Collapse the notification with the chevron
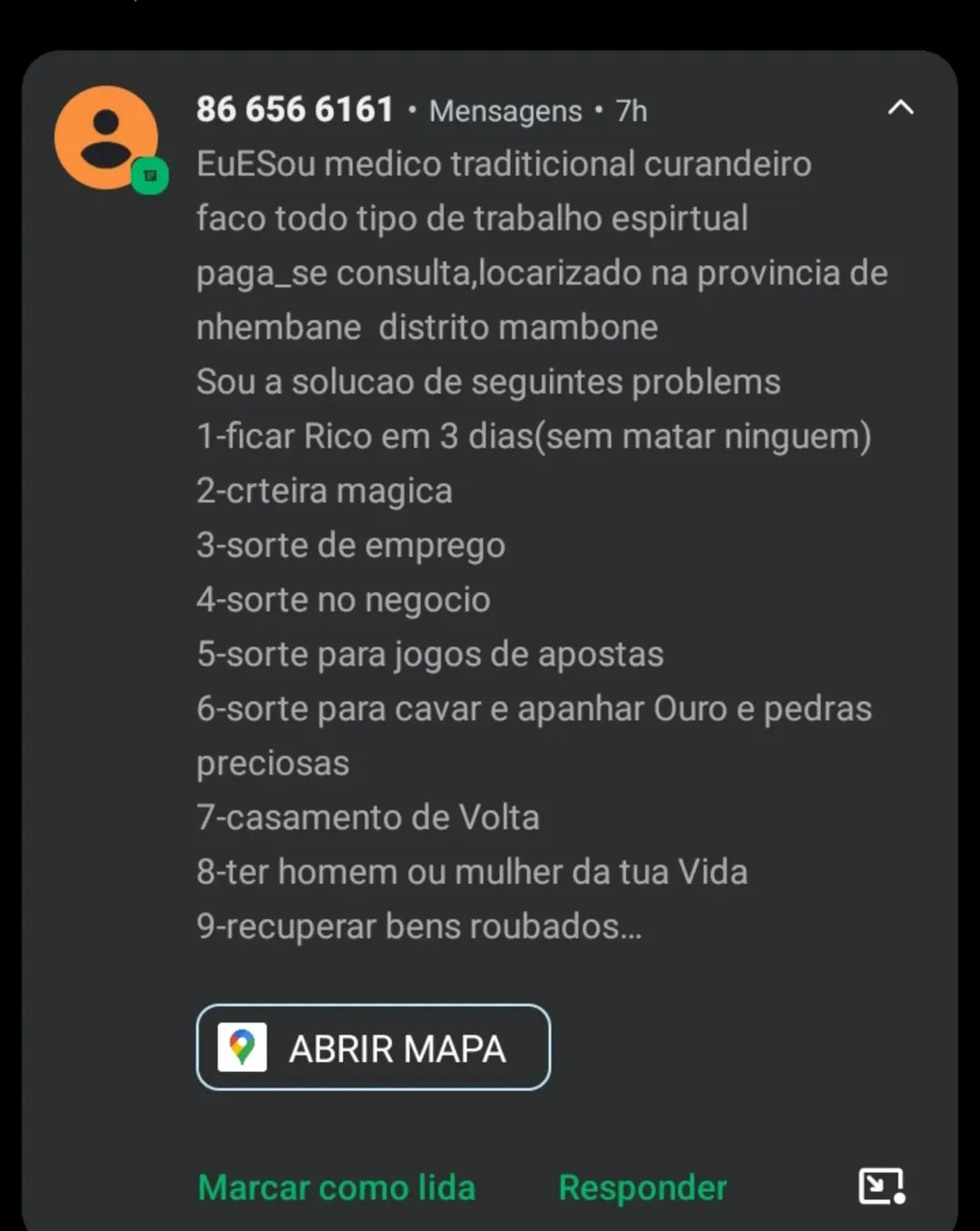Viewport: 980px width, 1231px height. (900, 108)
